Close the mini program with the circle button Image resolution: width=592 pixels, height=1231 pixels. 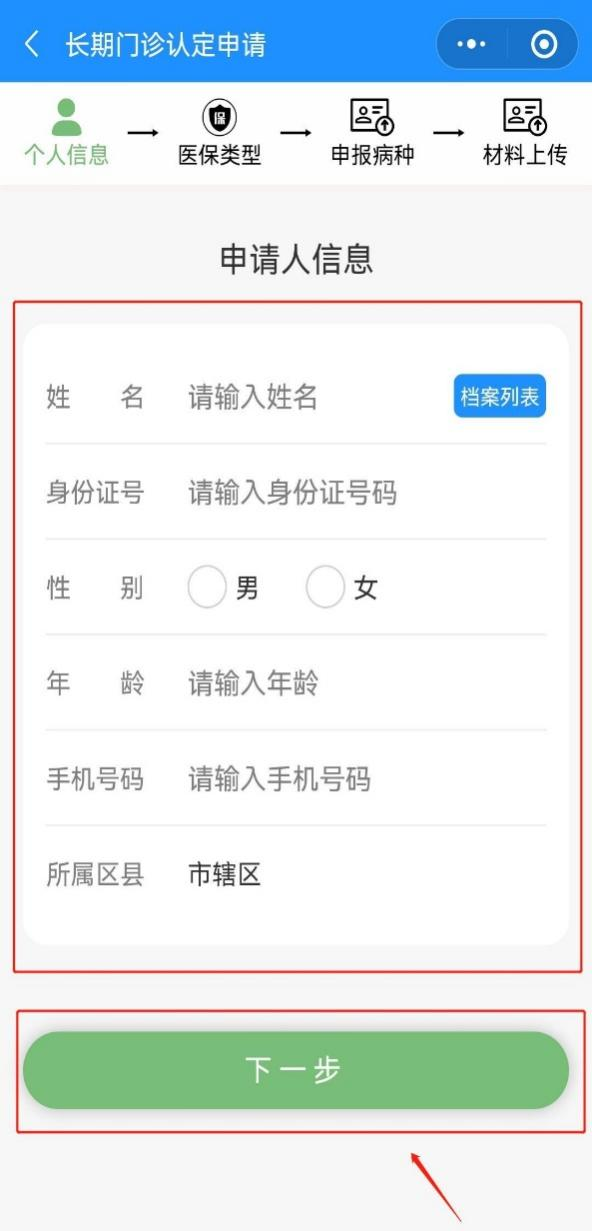[543, 45]
